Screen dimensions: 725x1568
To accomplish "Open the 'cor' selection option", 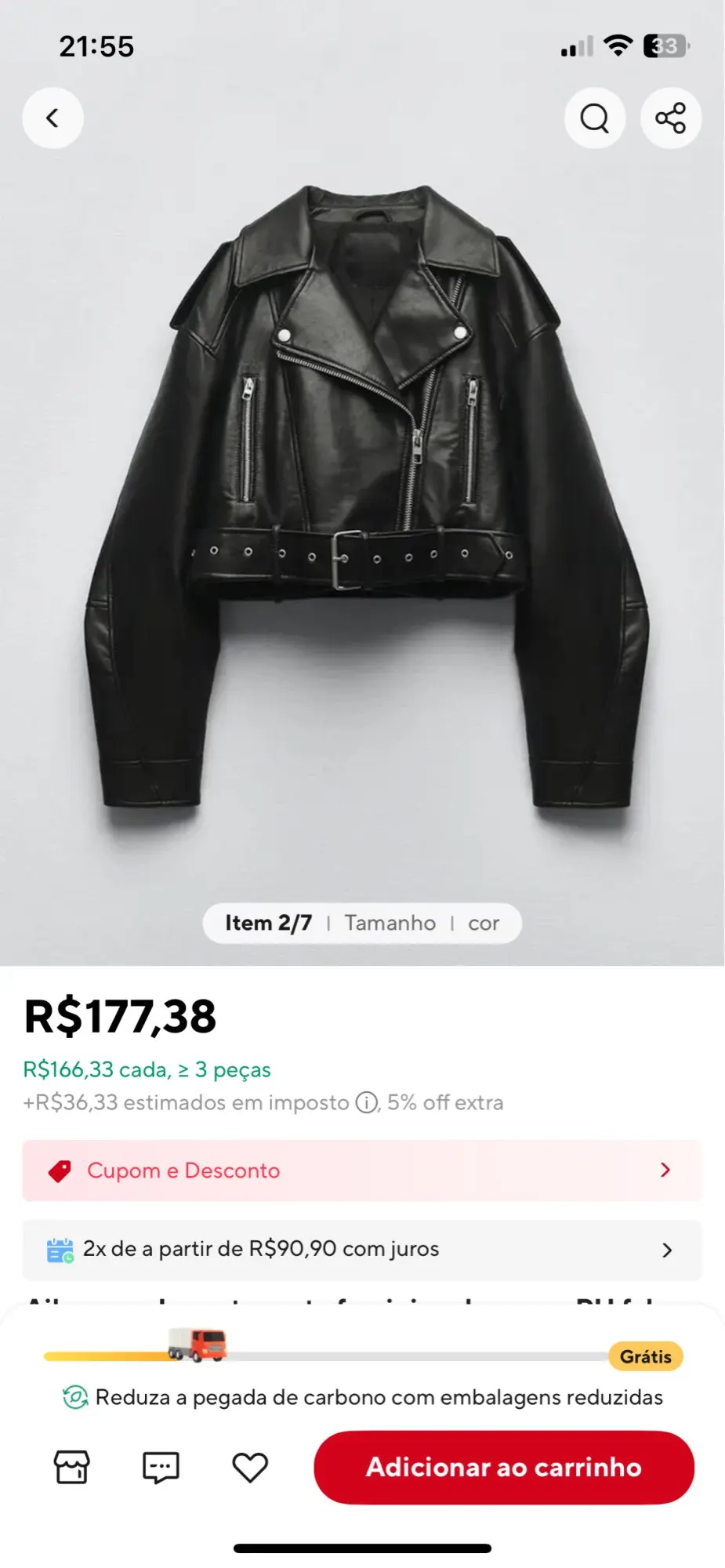I will coord(484,923).
